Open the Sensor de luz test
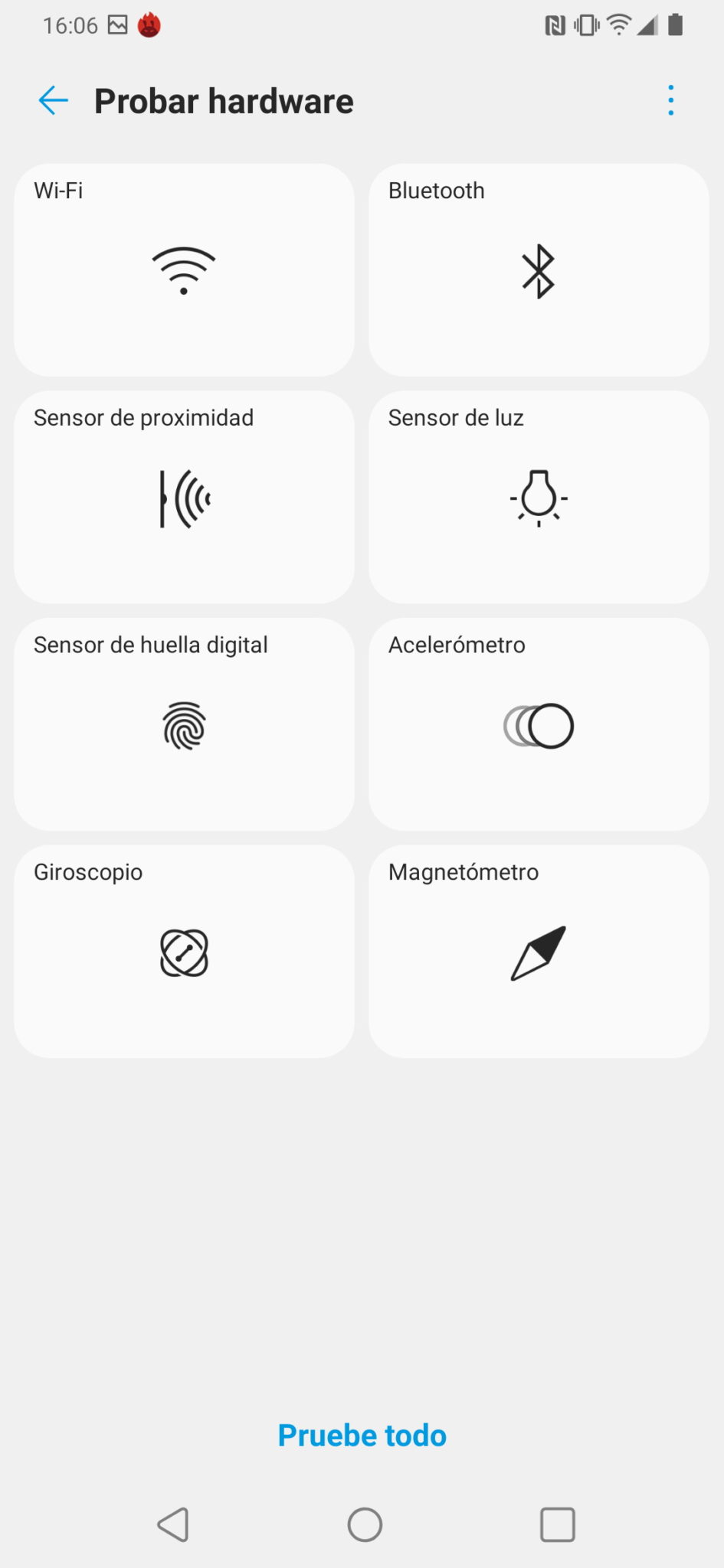This screenshot has height=1568, width=724. click(539, 497)
